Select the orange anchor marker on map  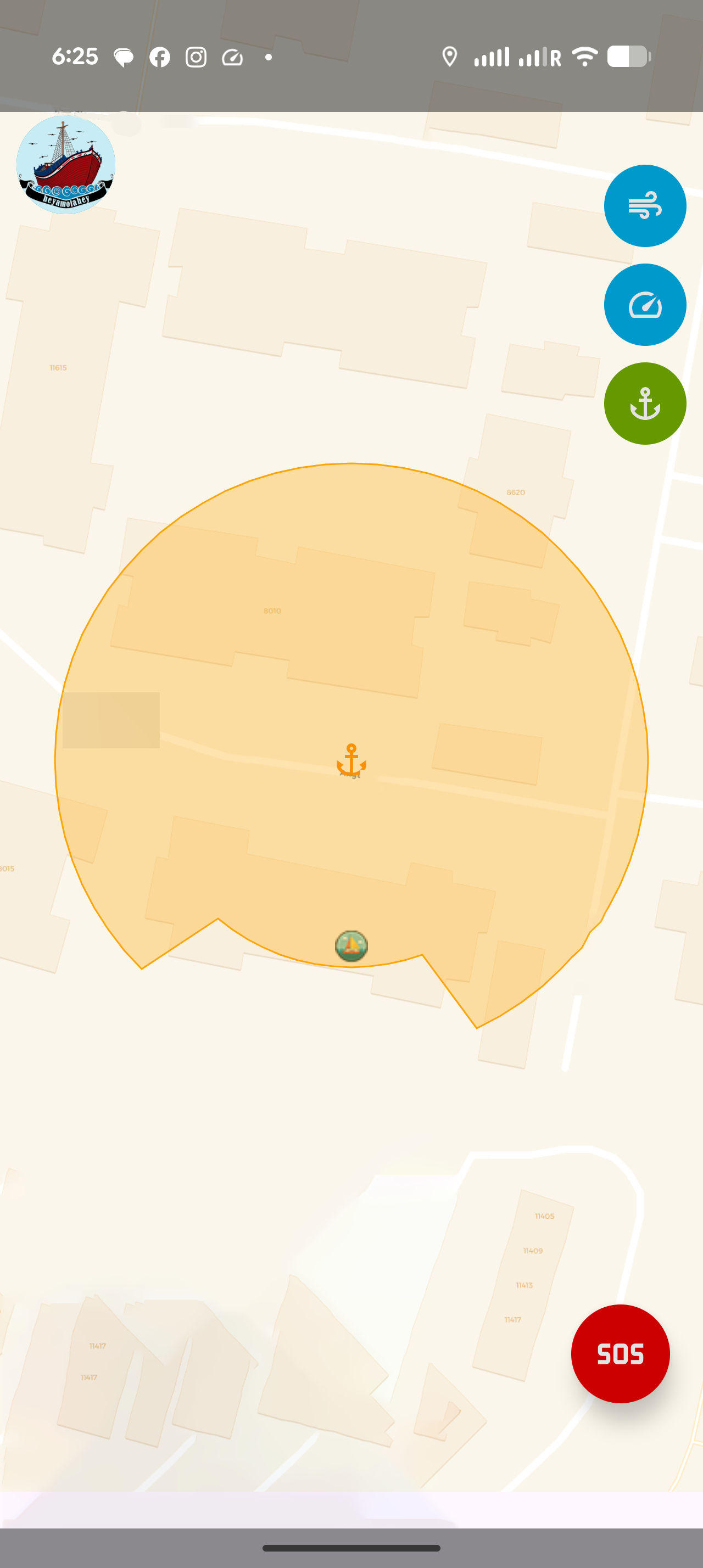[x=351, y=760]
